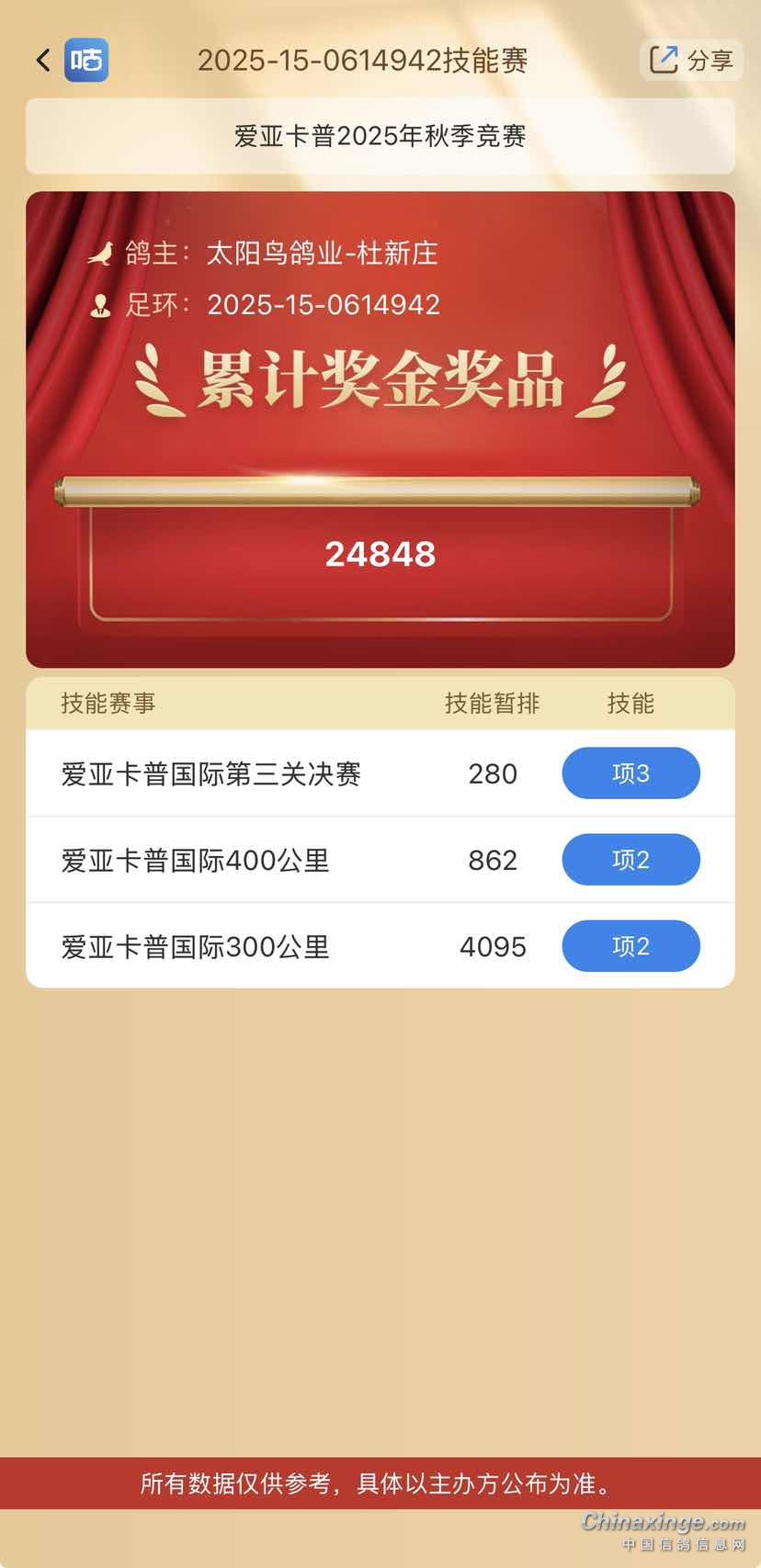Open the blue 咕 app icon

click(86, 61)
